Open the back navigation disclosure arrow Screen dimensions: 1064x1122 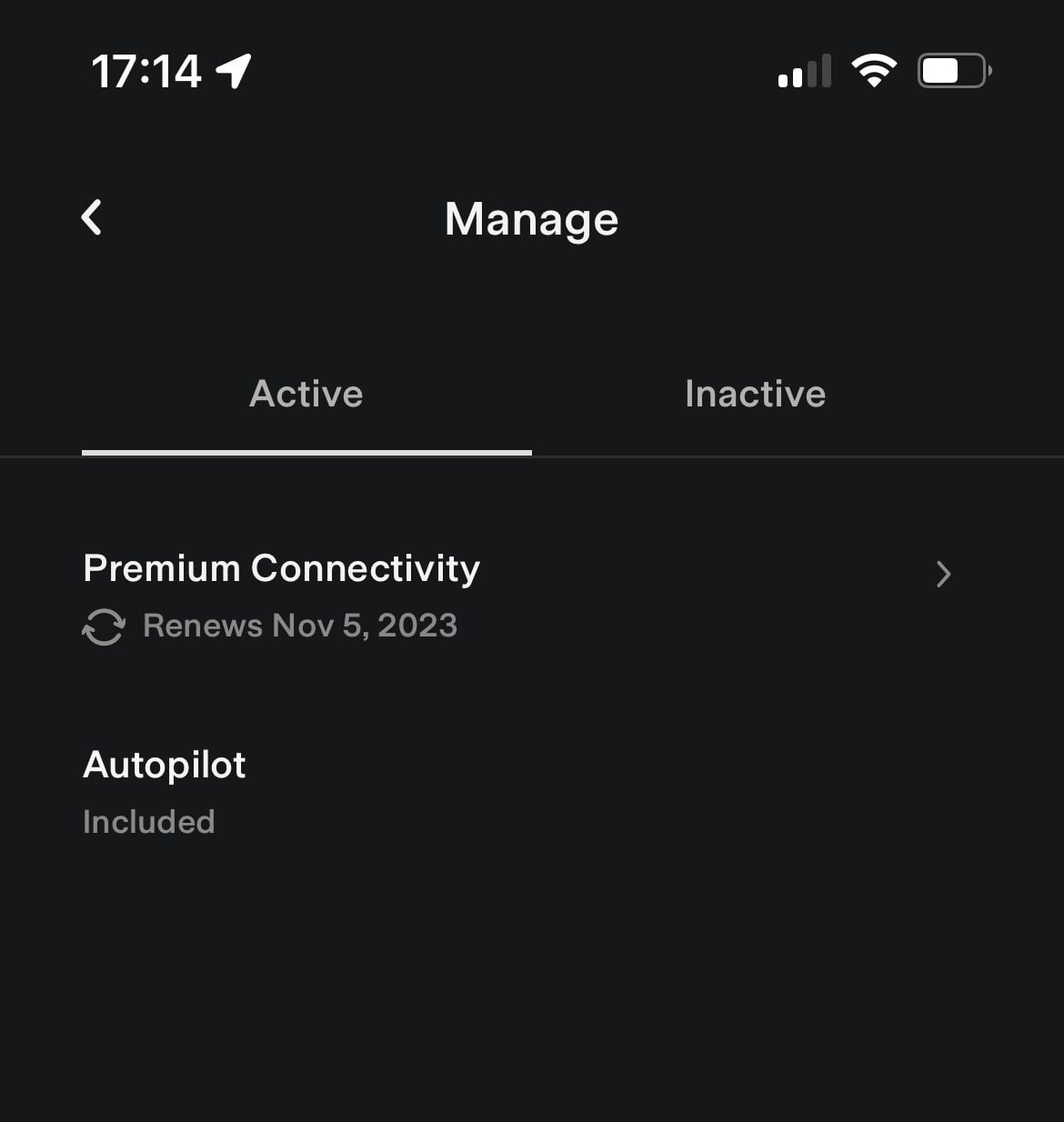pos(91,218)
